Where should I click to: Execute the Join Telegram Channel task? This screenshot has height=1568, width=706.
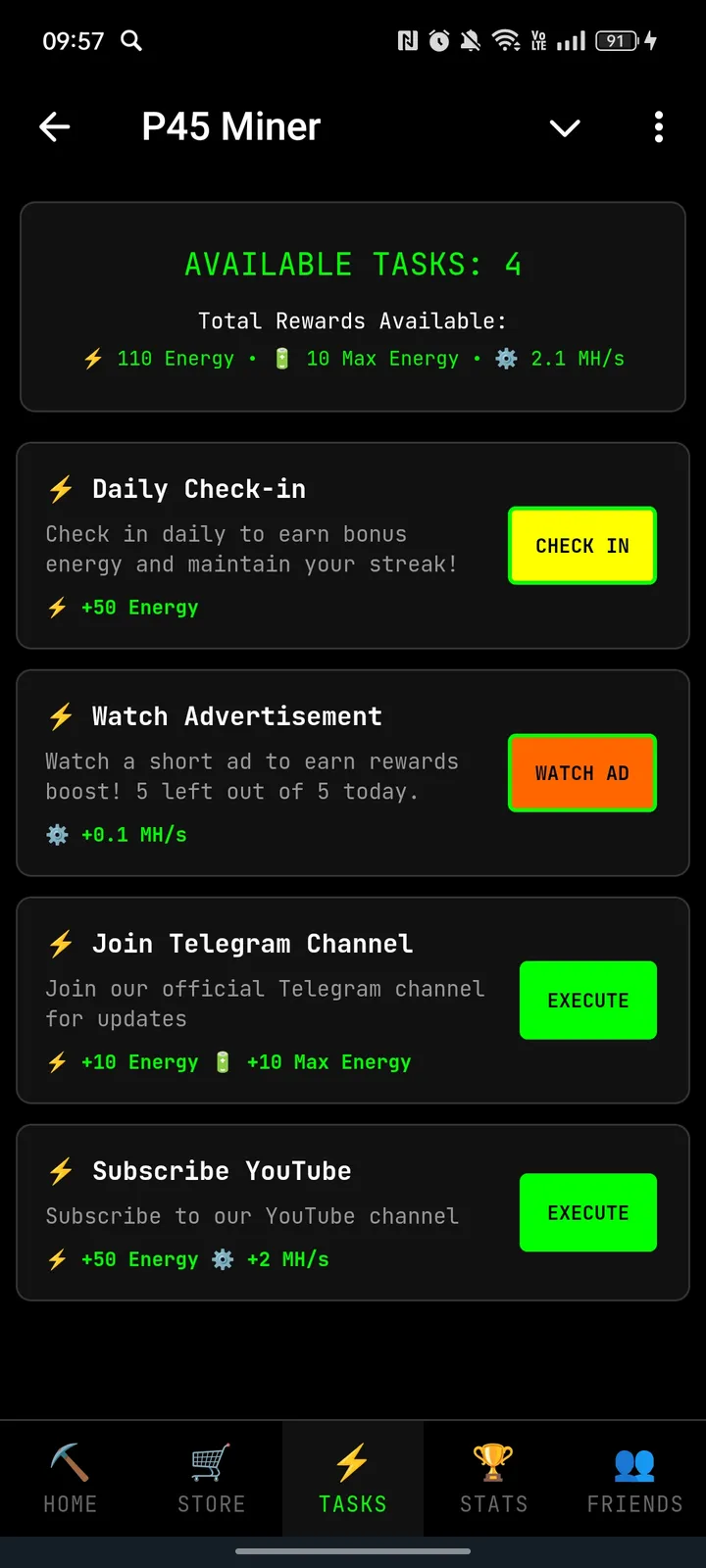point(587,1001)
